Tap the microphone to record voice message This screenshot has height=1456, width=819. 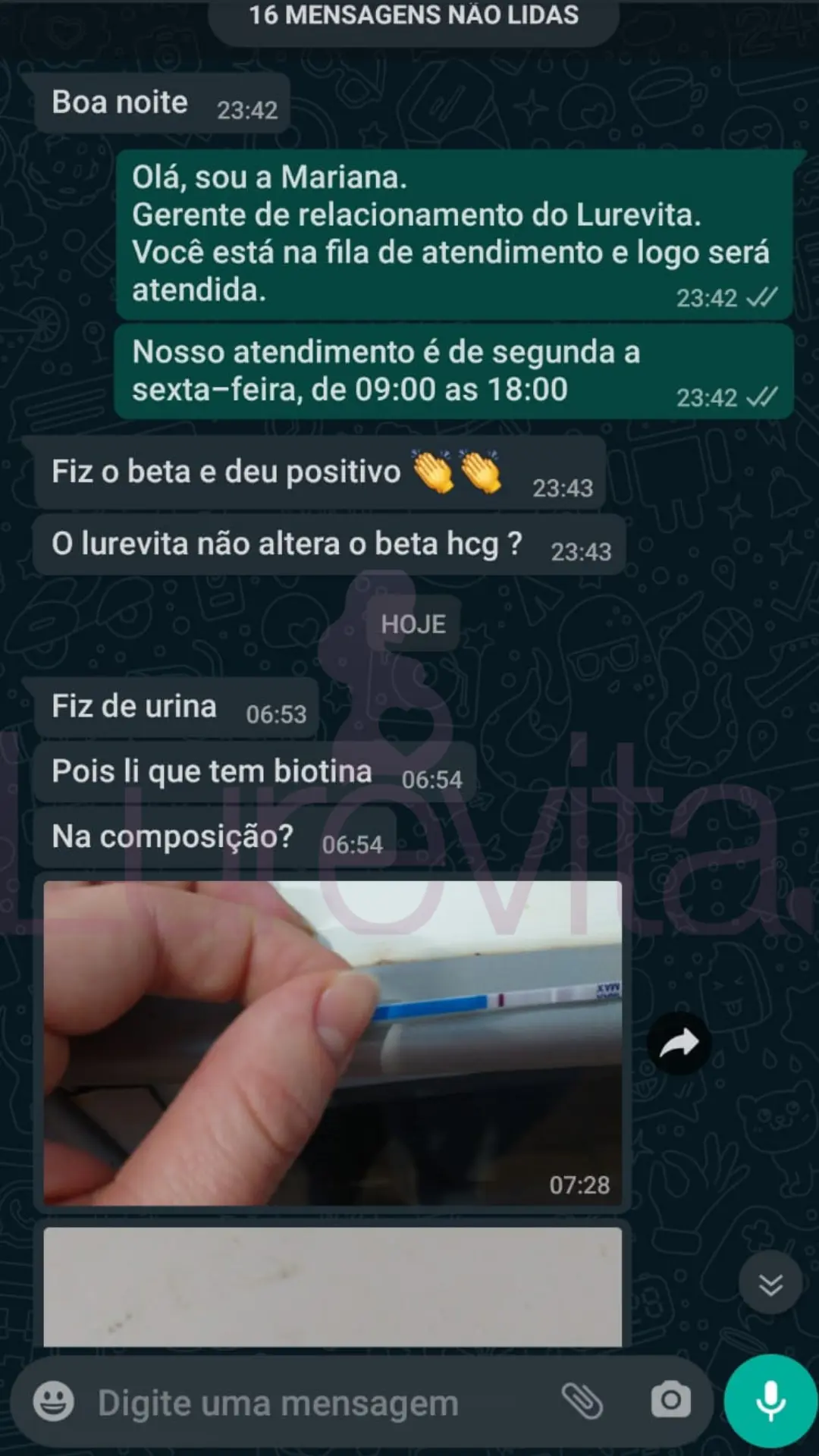770,1401
